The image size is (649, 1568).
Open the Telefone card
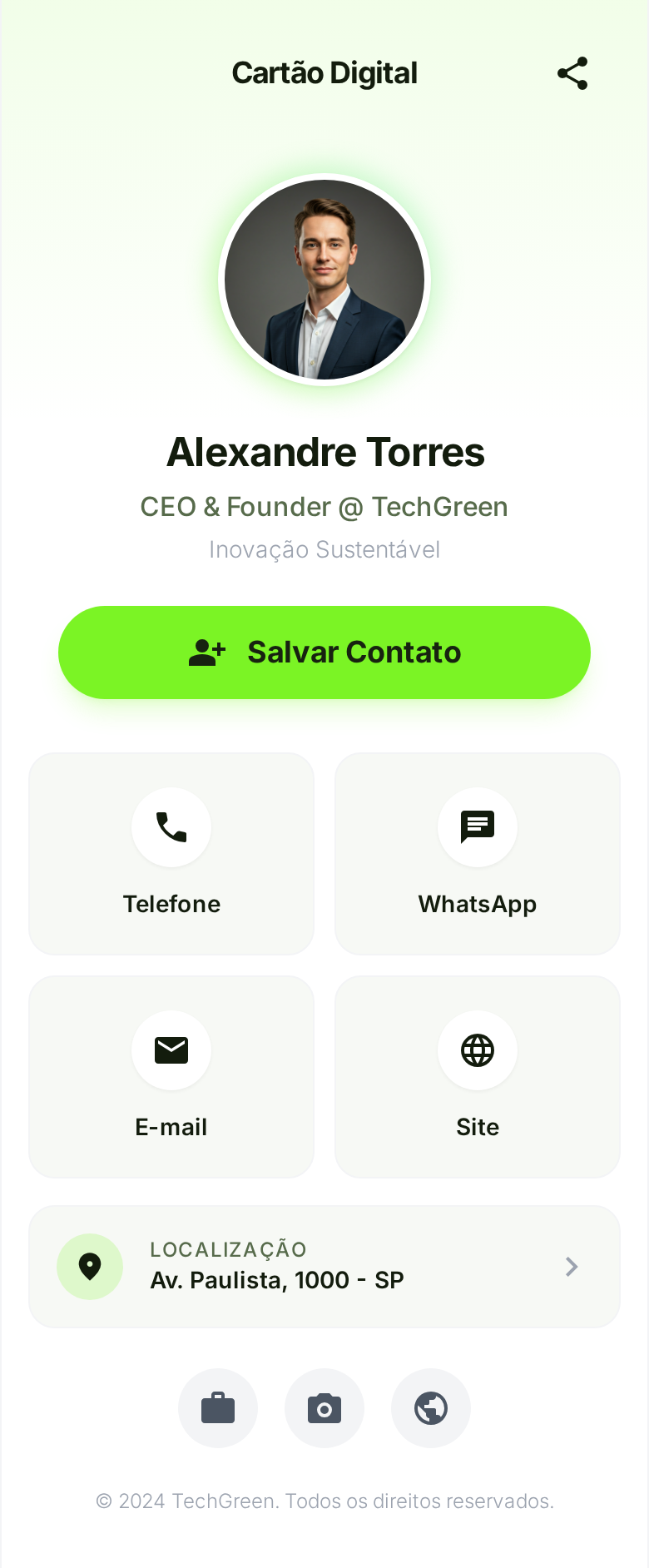click(171, 853)
